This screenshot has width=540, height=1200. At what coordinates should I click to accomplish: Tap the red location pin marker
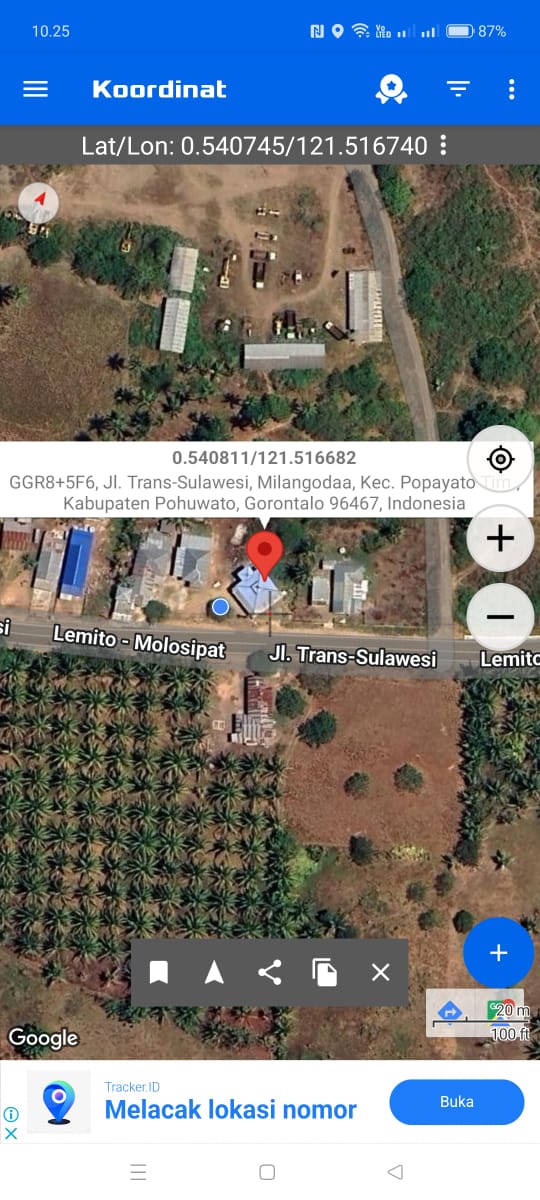(x=264, y=555)
